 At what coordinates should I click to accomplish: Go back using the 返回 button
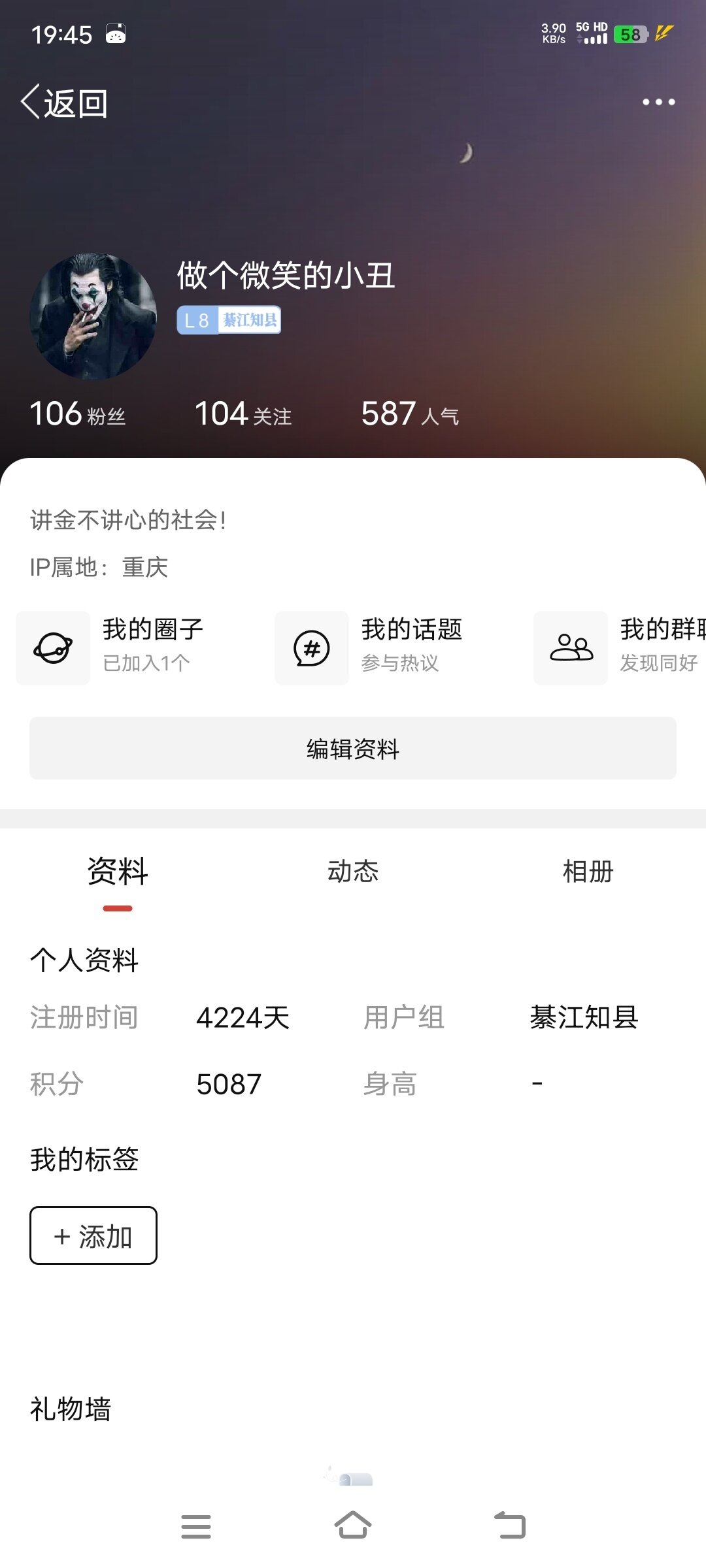[x=64, y=103]
